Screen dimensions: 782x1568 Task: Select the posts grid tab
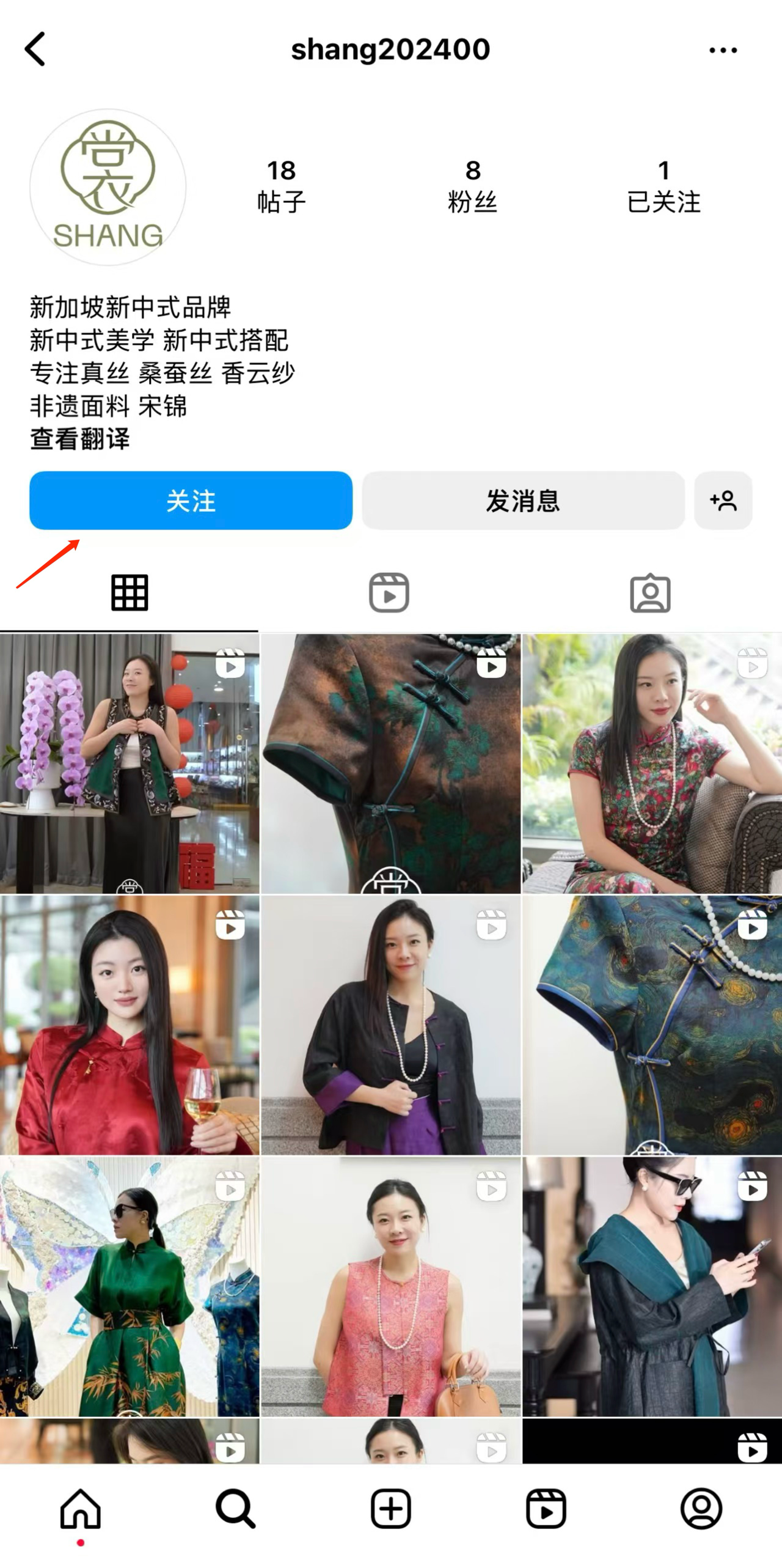pos(130,592)
